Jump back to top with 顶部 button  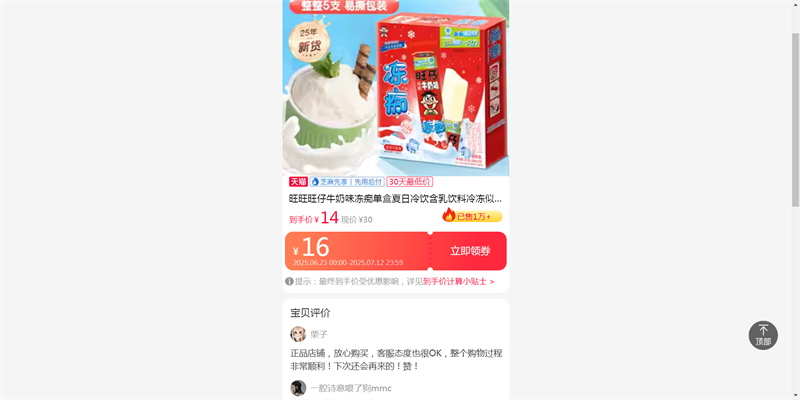(763, 335)
